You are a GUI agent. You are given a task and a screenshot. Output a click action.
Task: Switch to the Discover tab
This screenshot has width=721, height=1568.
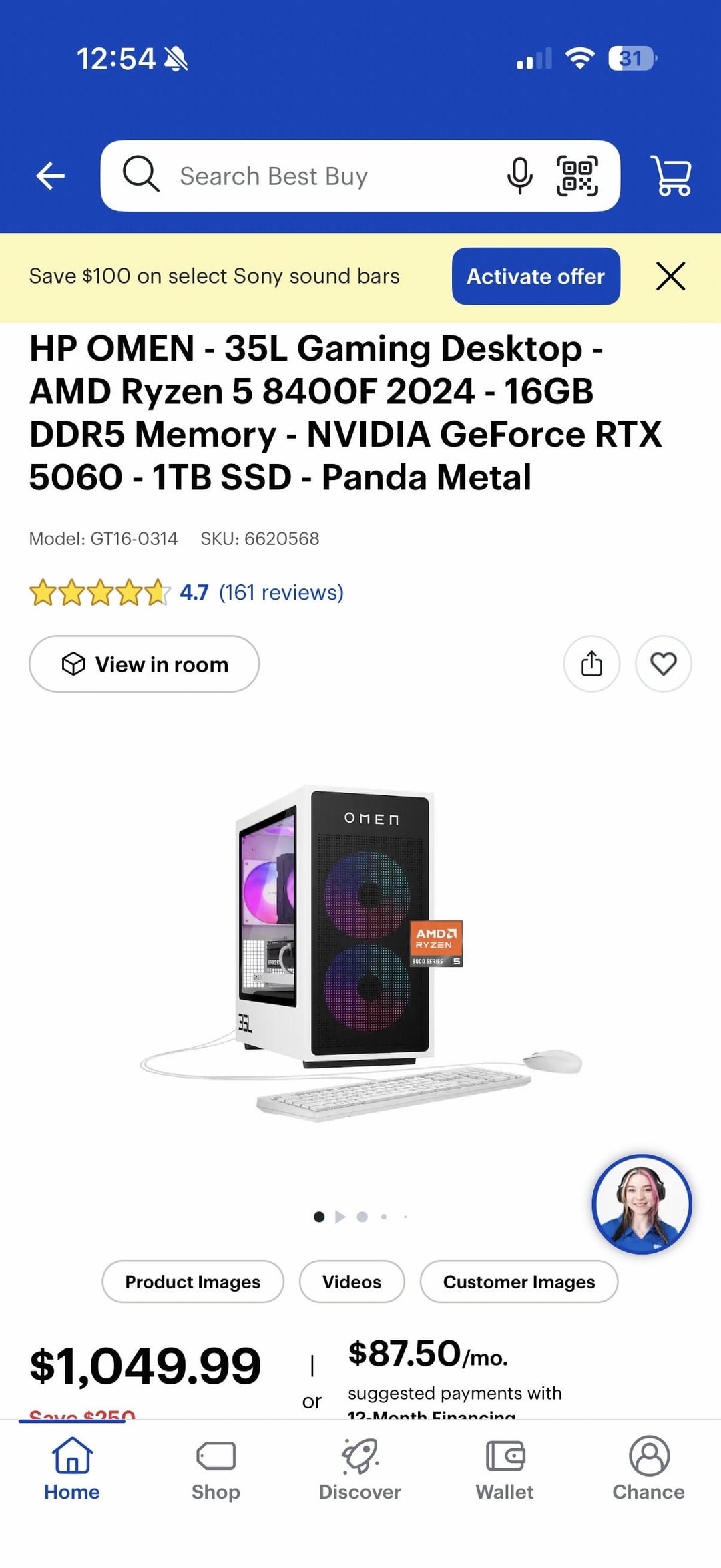click(x=360, y=1469)
